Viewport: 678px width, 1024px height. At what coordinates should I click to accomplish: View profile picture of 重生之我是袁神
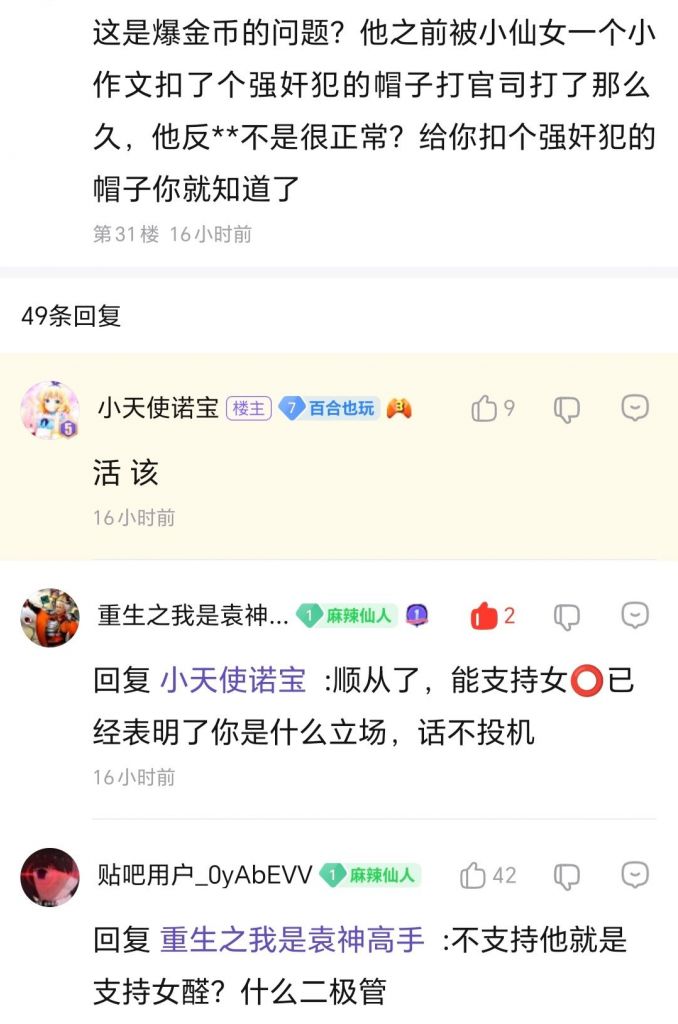pos(50,618)
